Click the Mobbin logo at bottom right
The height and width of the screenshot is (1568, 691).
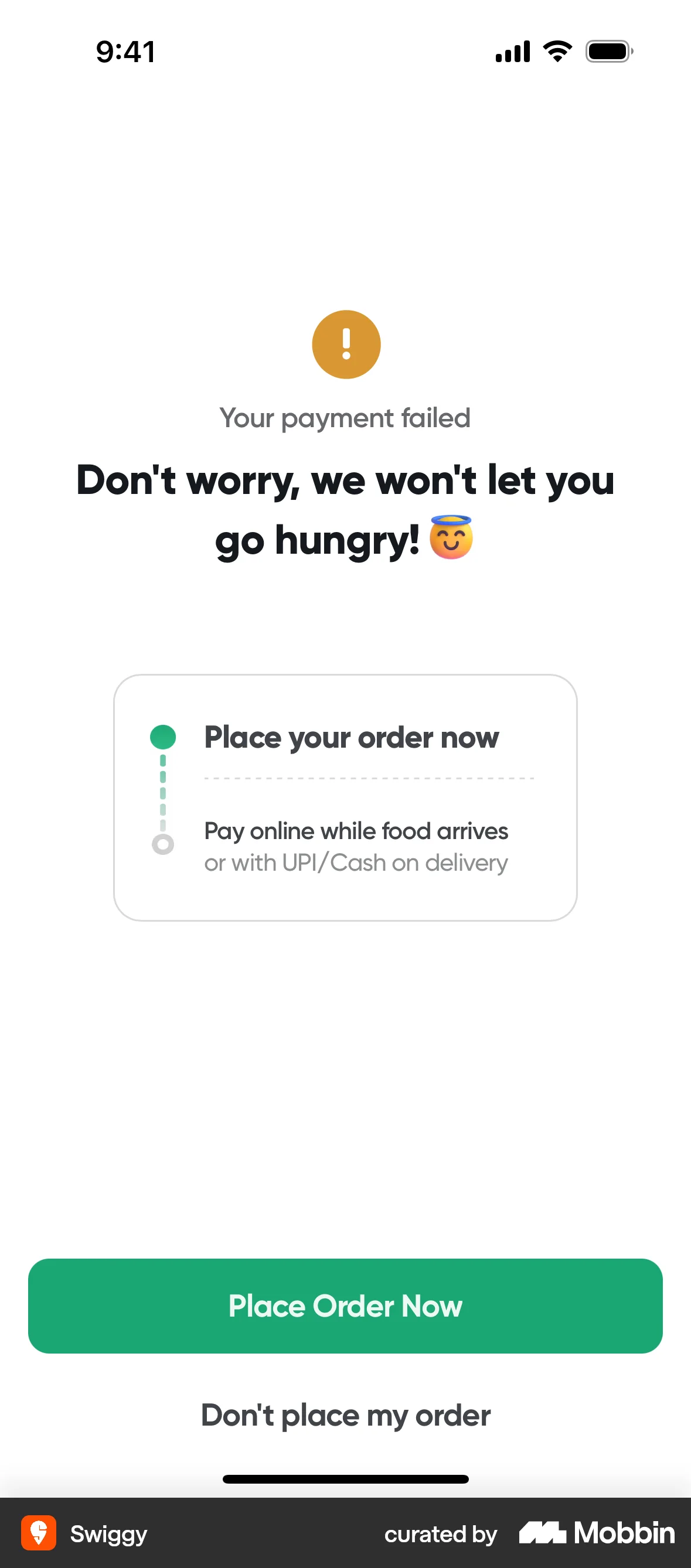click(595, 1534)
